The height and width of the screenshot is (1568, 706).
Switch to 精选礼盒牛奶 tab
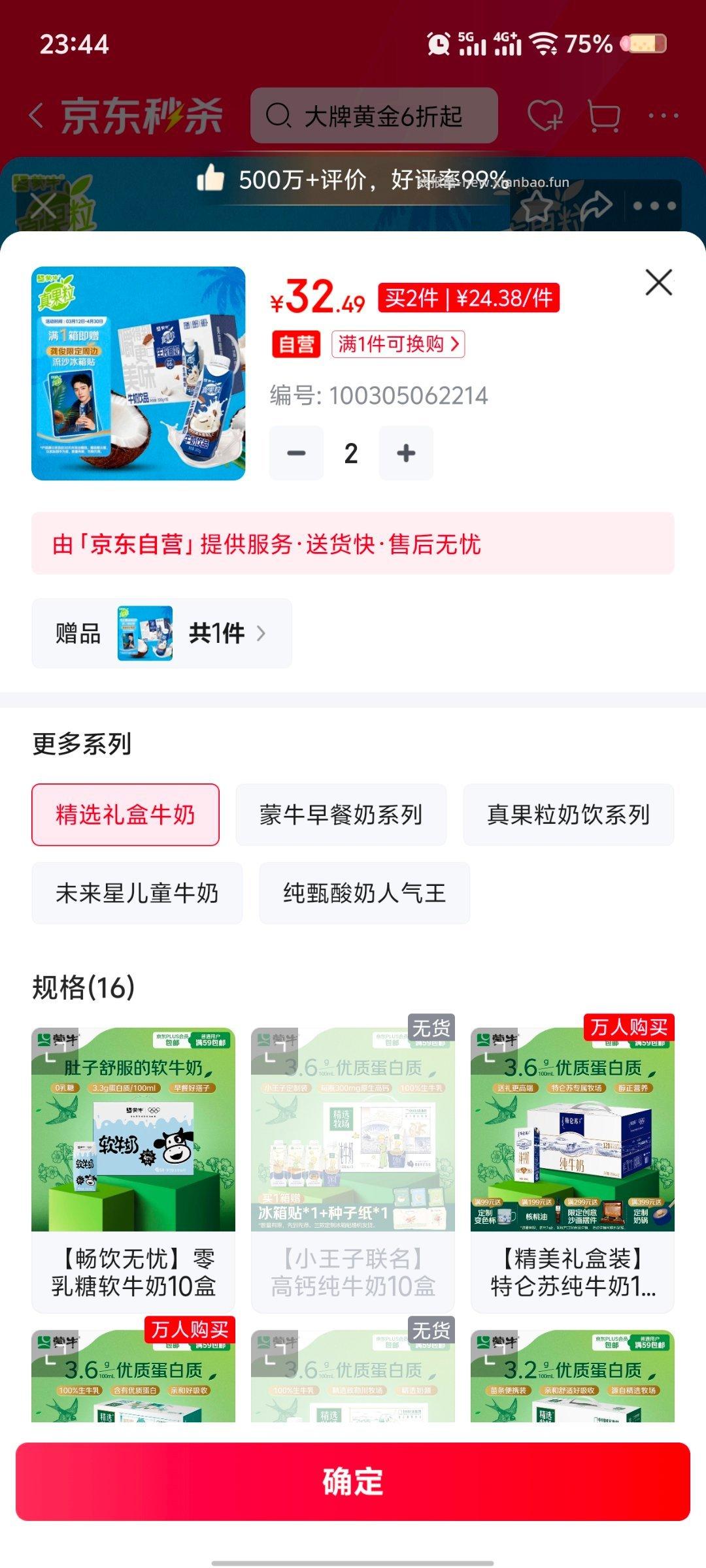tap(126, 815)
